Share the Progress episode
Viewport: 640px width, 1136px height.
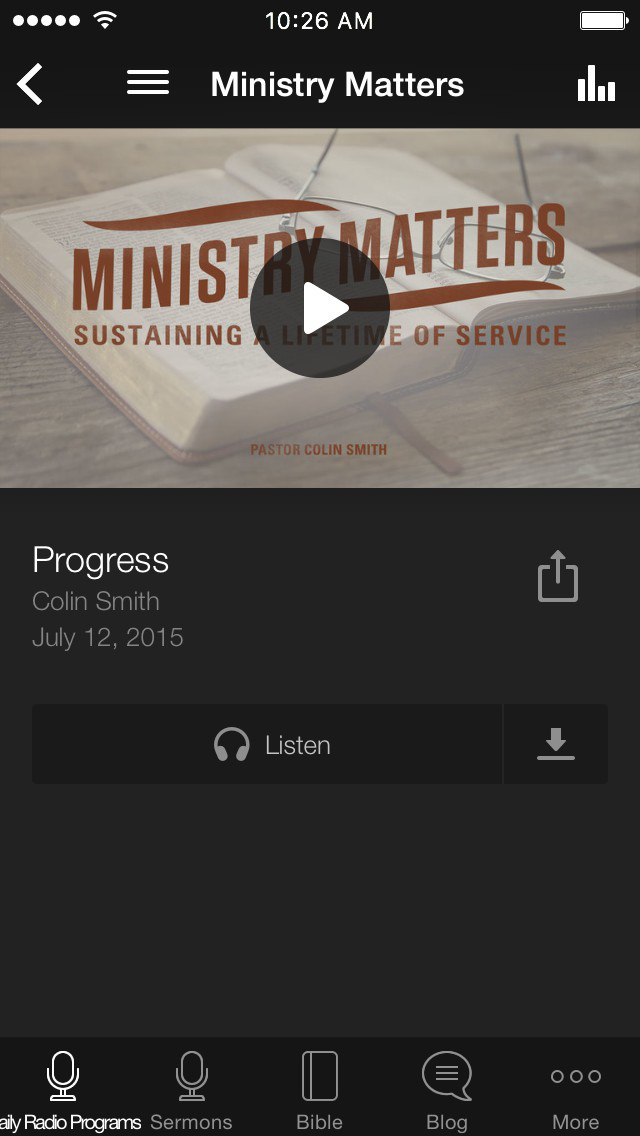pyautogui.click(x=557, y=577)
